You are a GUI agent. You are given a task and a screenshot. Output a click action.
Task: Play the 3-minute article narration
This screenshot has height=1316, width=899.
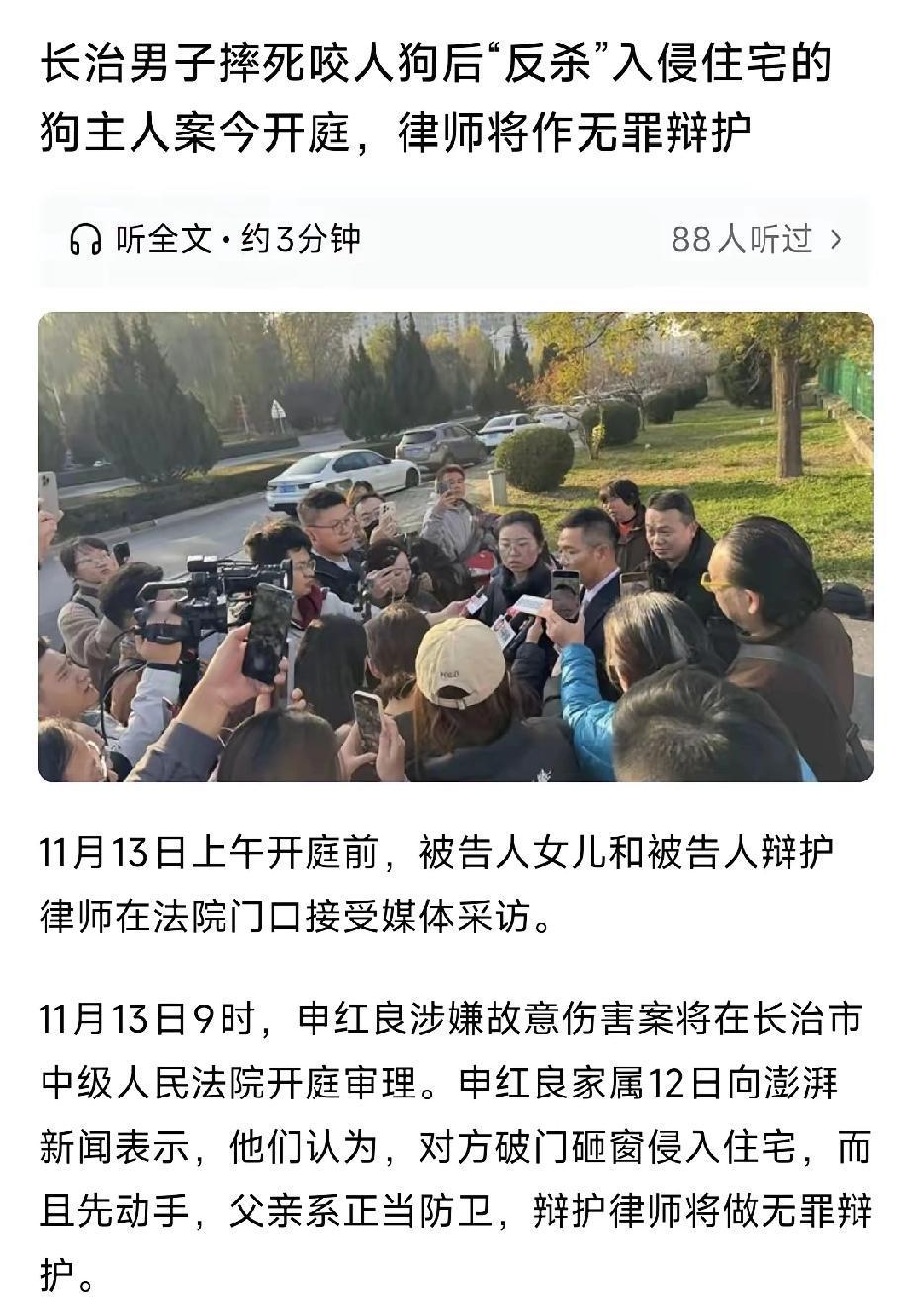[237, 237]
